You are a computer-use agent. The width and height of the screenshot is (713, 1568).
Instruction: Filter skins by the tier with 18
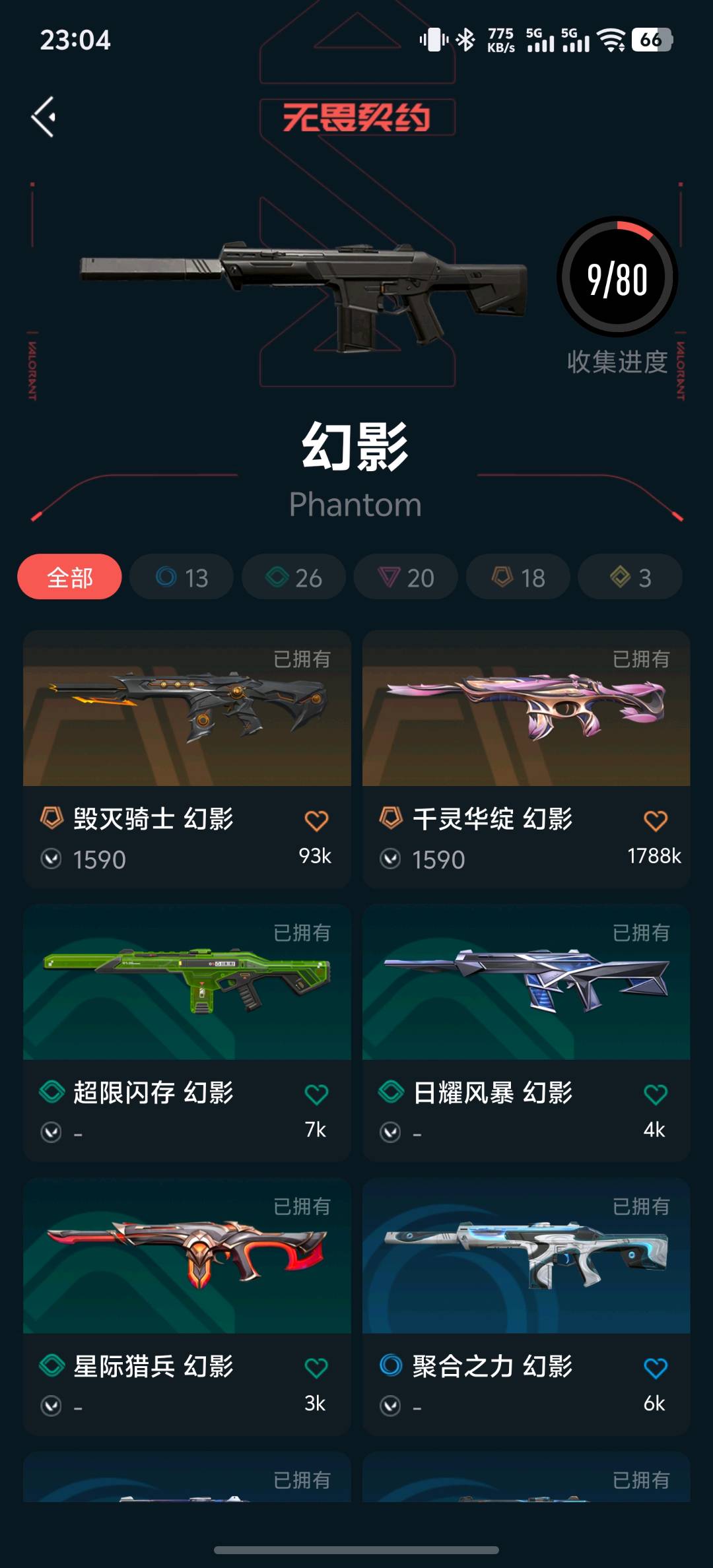518,577
